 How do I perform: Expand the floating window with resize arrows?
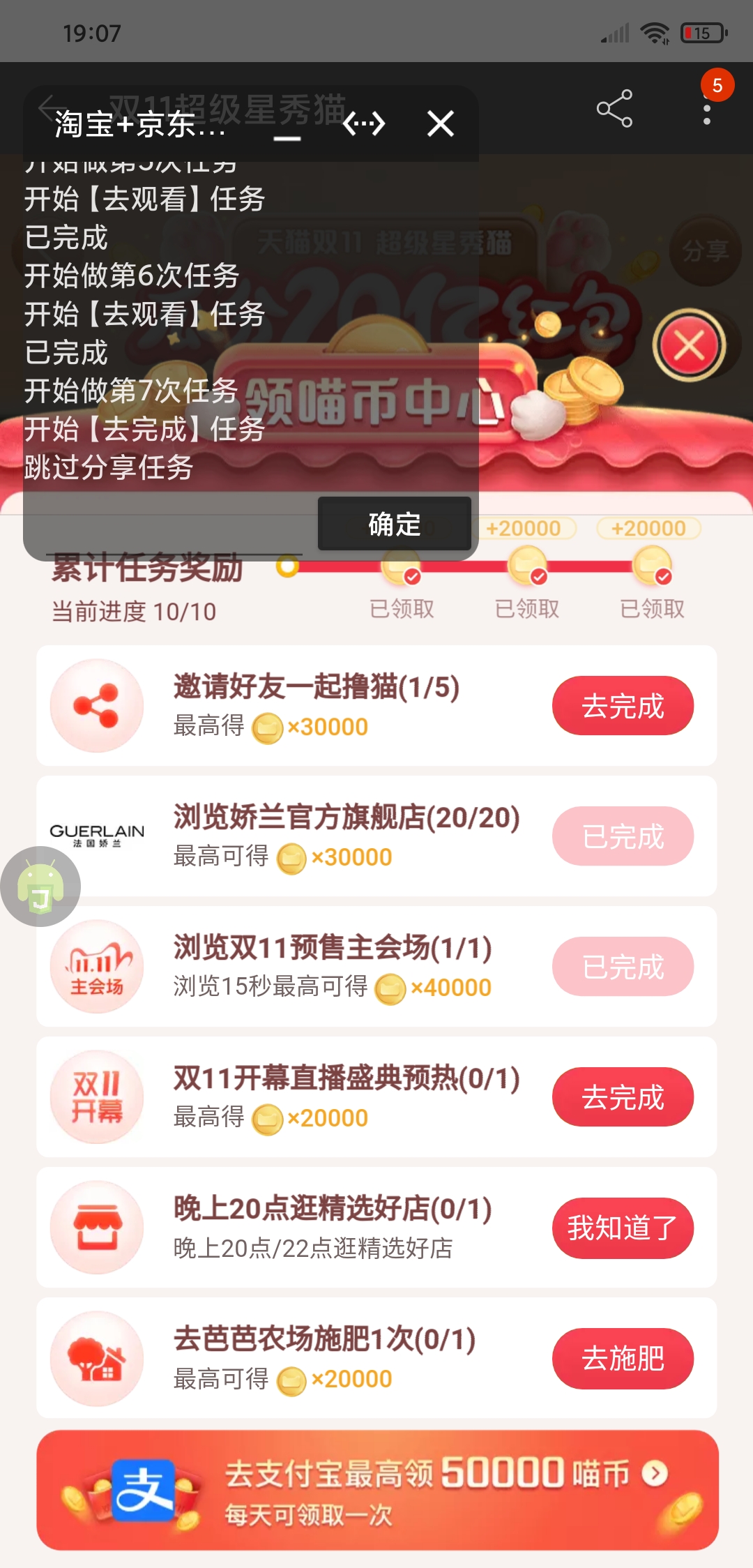click(x=365, y=124)
